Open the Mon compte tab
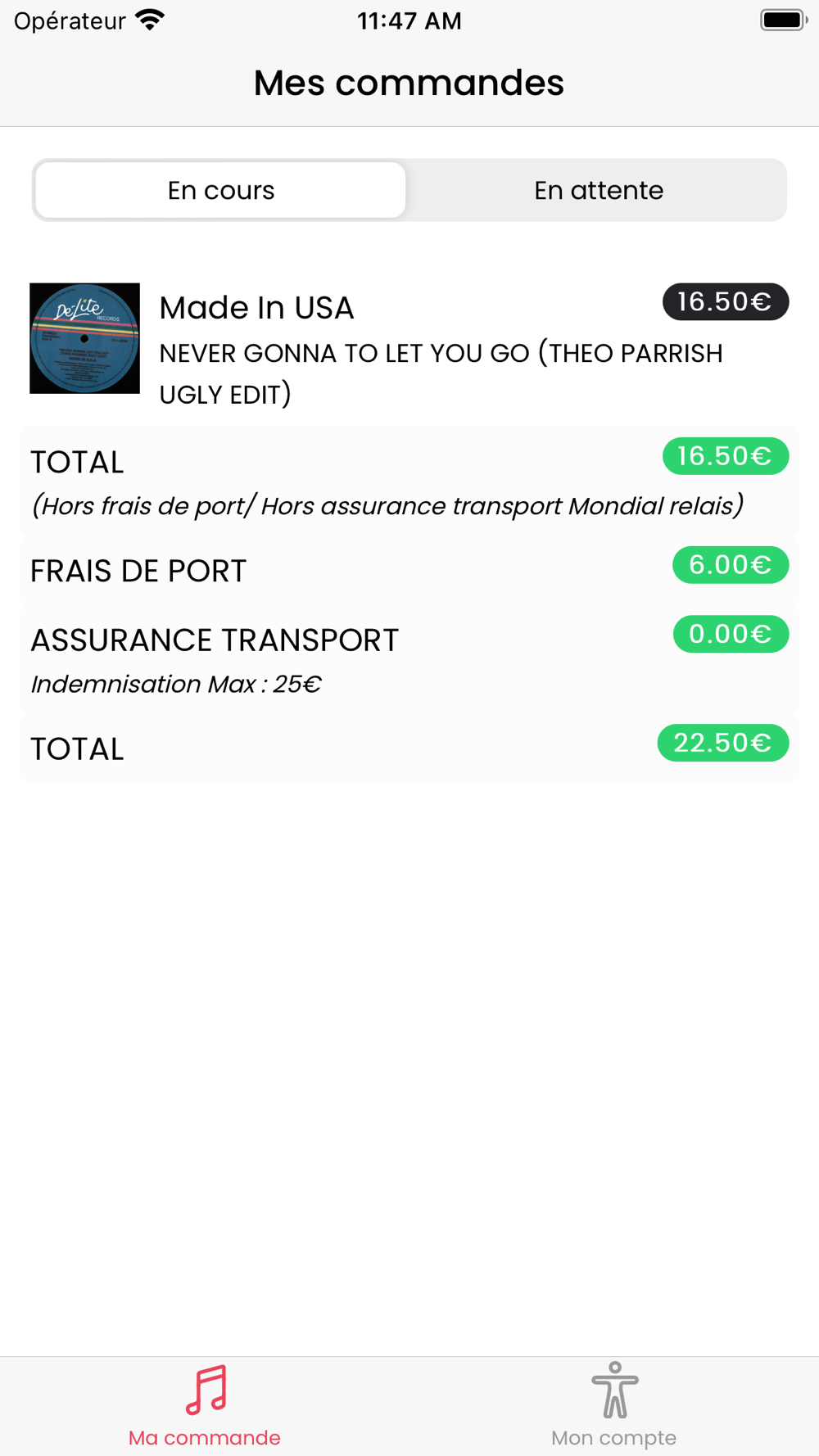Screen dimensions: 819x1456 614,1405
